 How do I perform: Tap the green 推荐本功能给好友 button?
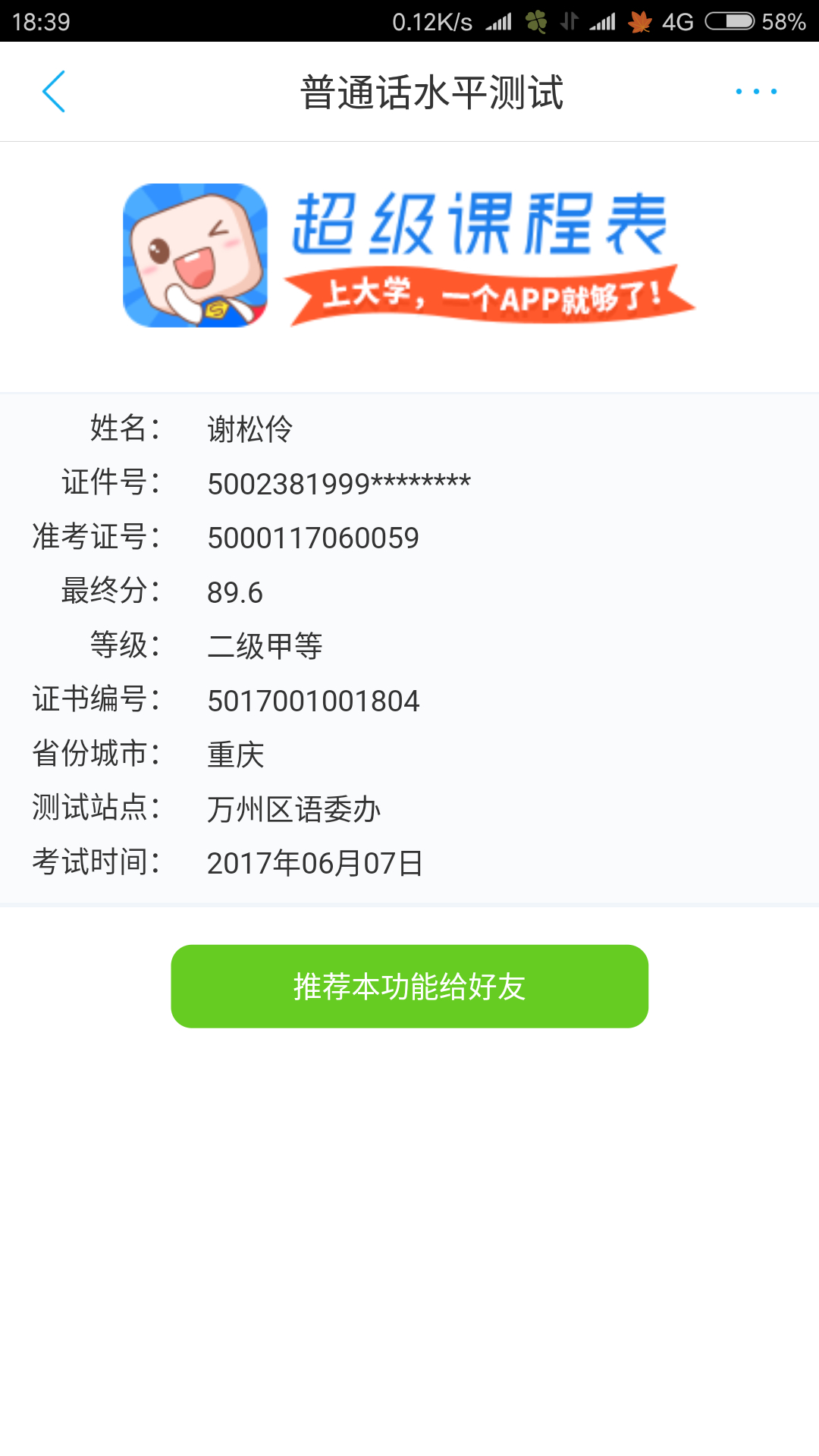point(409,986)
